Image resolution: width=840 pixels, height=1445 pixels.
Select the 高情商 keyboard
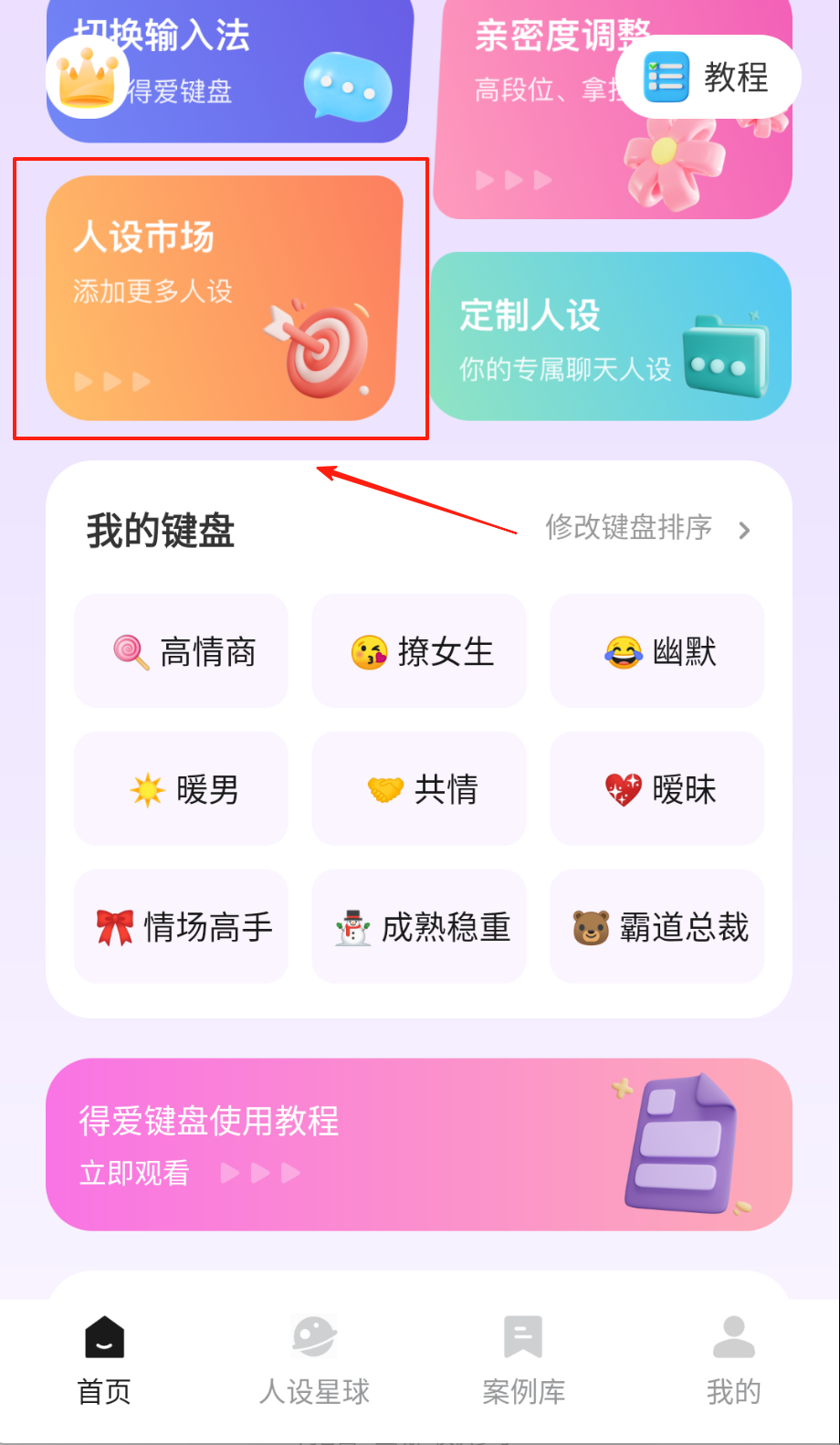[x=181, y=651]
